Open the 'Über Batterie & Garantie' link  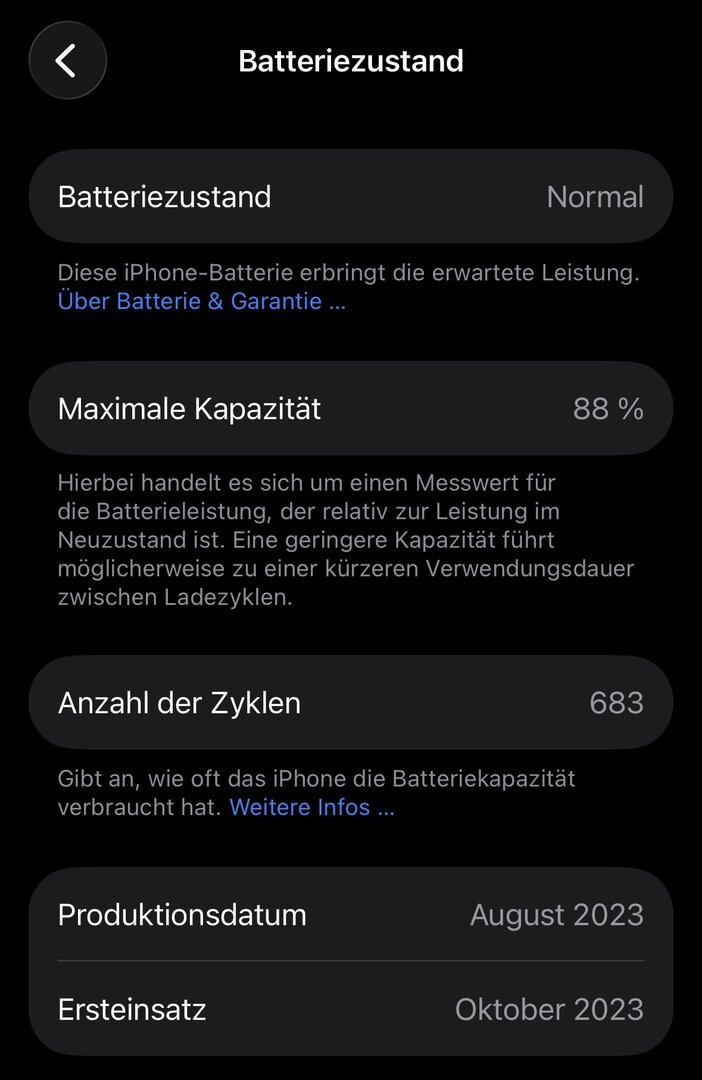tap(201, 301)
